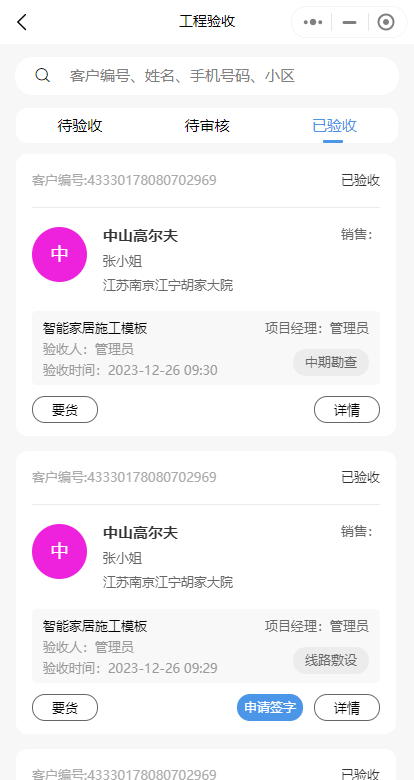Screen dimensions: 414x780
Task: Tap the customer search field
Action: click(x=207, y=76)
